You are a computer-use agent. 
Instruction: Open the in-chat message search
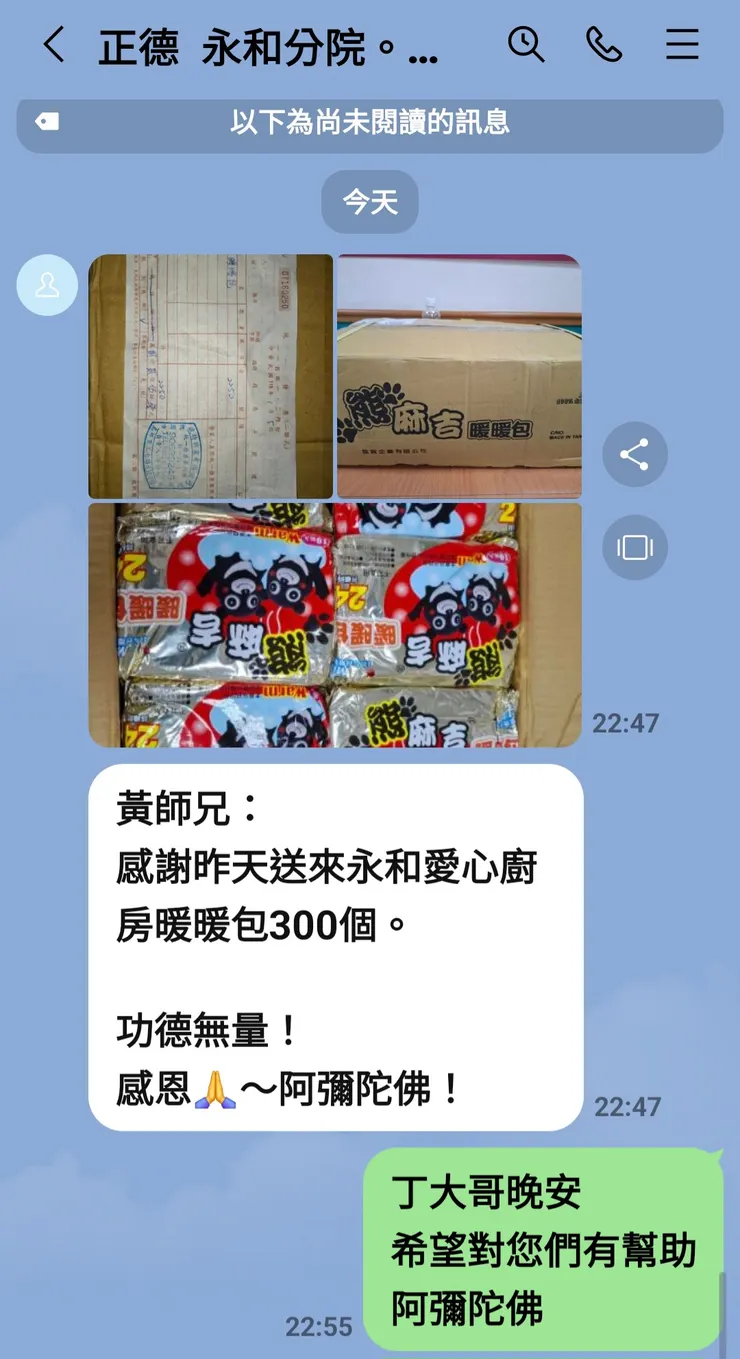click(527, 45)
